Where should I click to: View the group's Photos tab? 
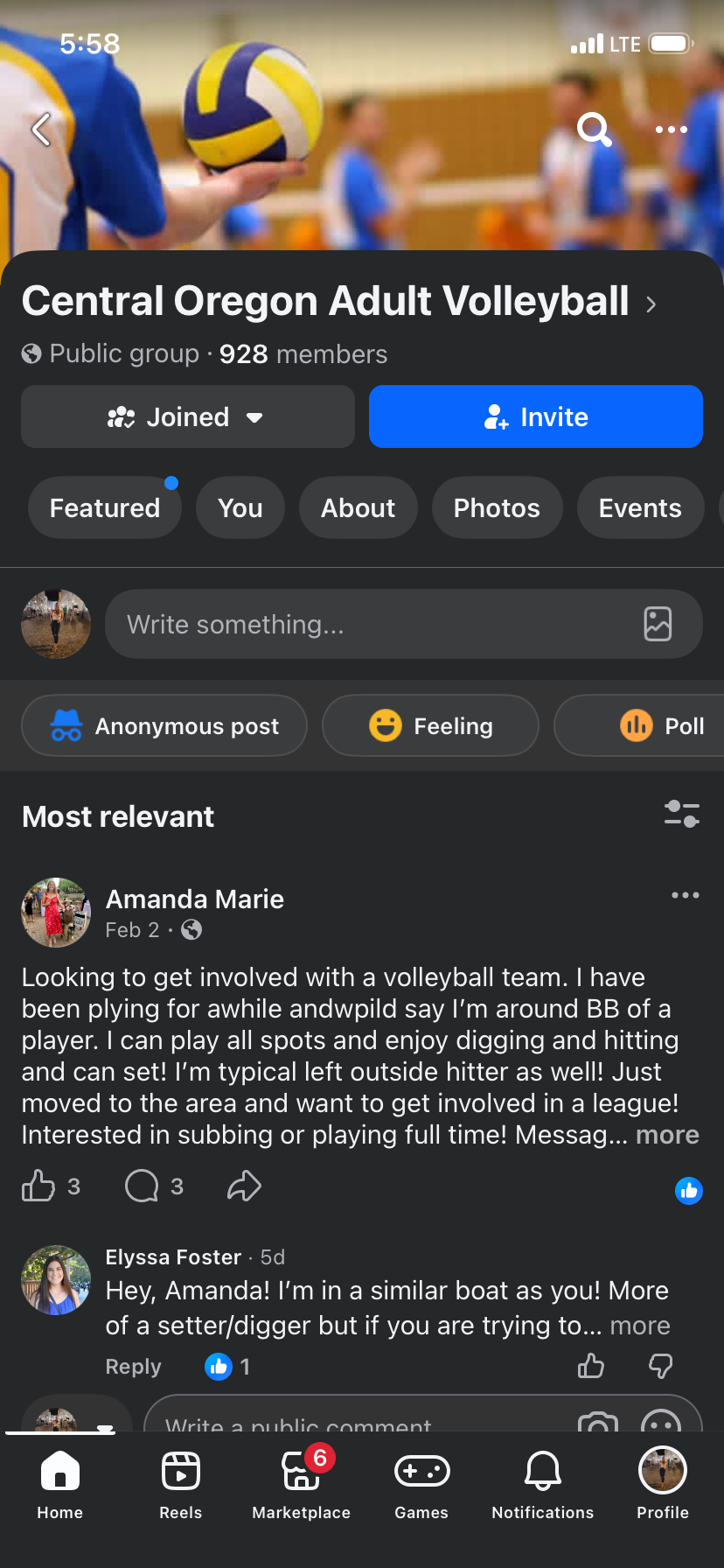(x=497, y=508)
